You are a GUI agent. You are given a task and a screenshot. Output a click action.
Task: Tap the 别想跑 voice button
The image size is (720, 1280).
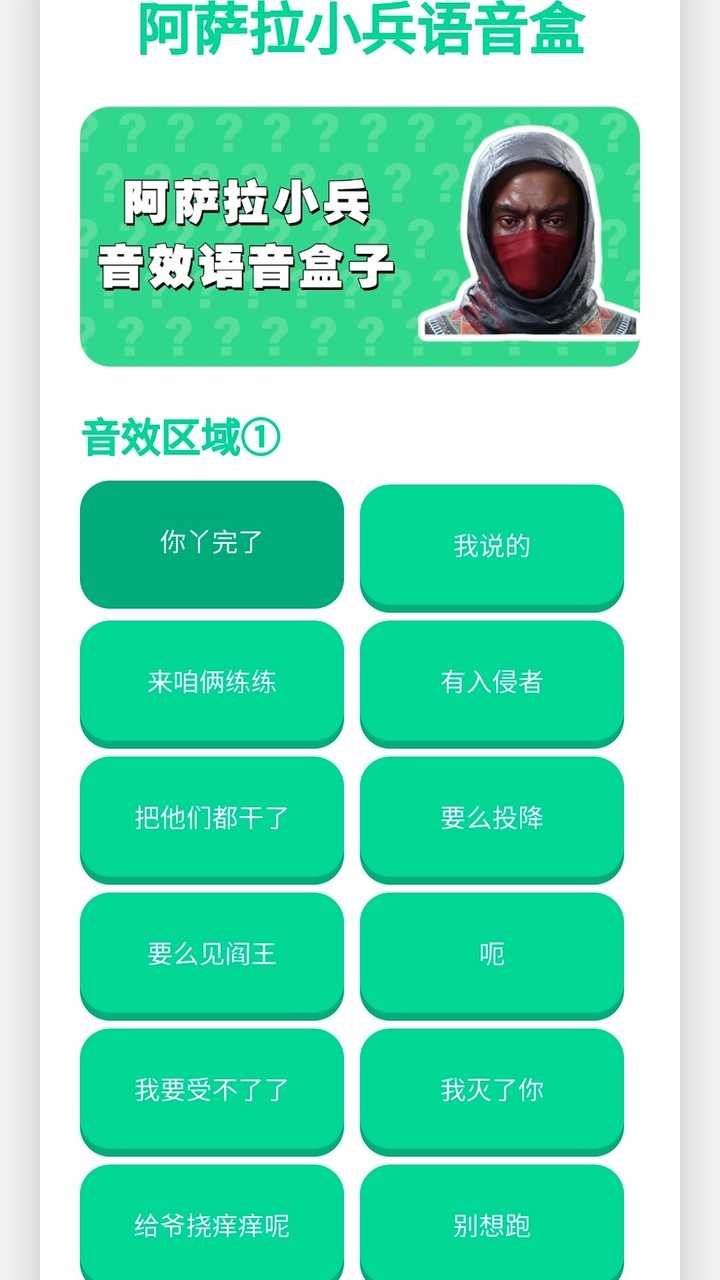click(492, 1224)
